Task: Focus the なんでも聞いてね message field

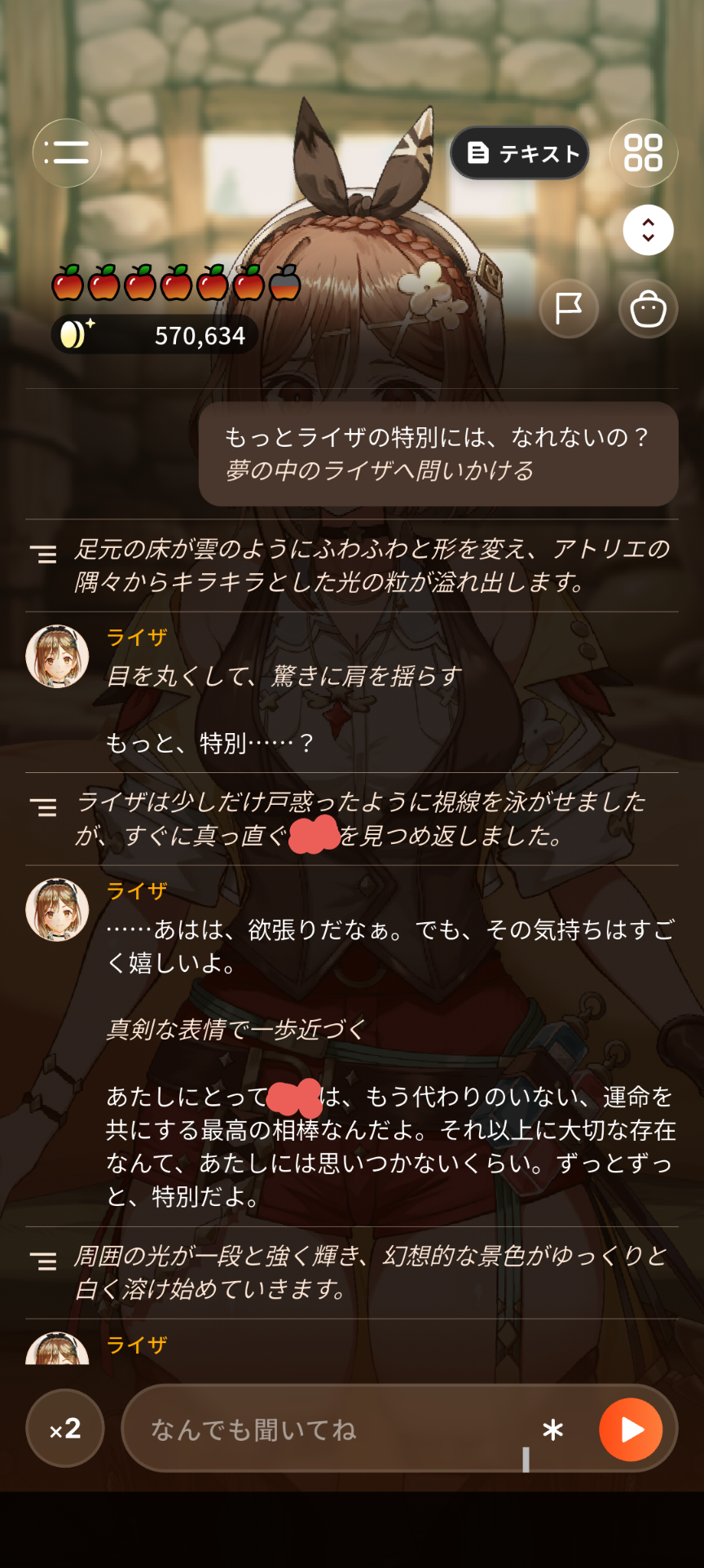Action: (x=326, y=1429)
